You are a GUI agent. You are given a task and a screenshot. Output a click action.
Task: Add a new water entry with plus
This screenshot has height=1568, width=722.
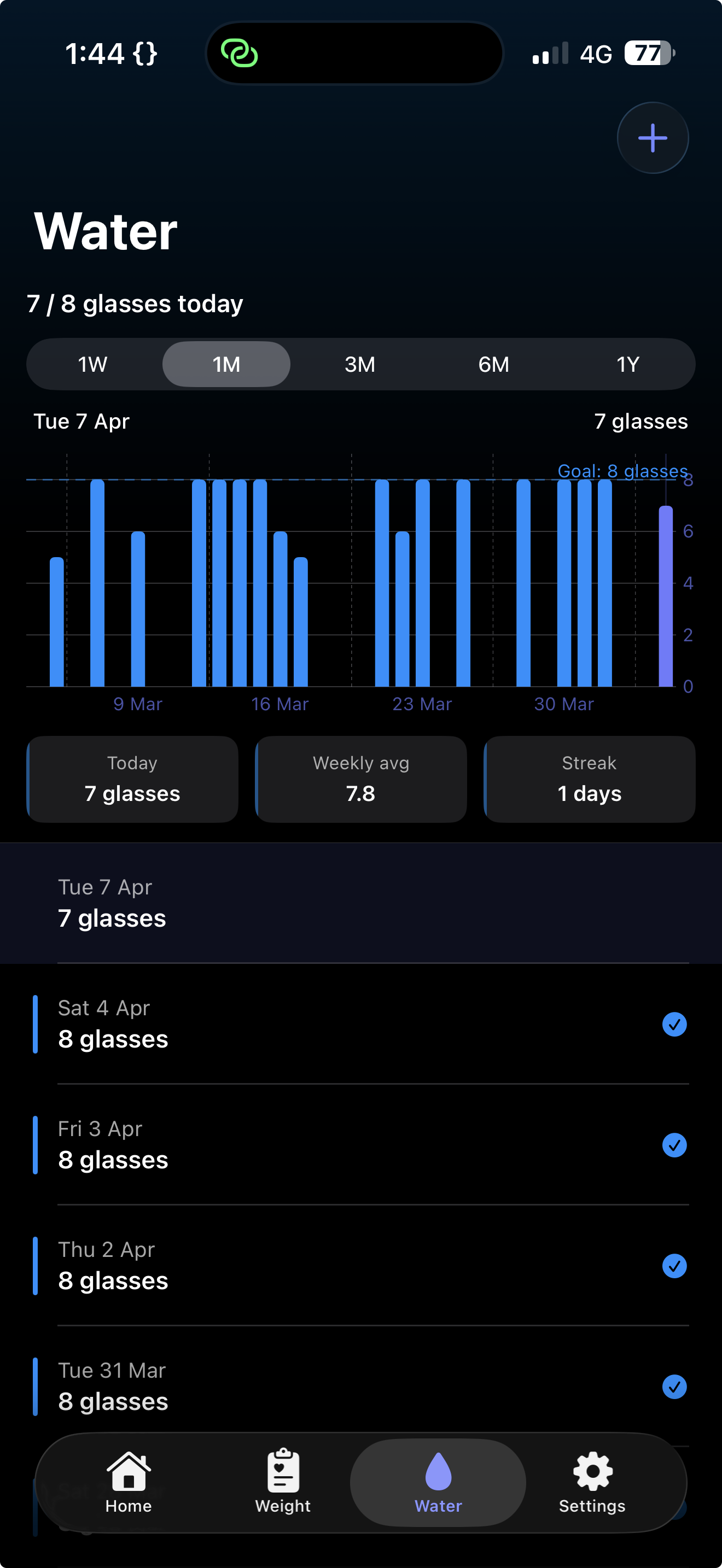tap(653, 138)
